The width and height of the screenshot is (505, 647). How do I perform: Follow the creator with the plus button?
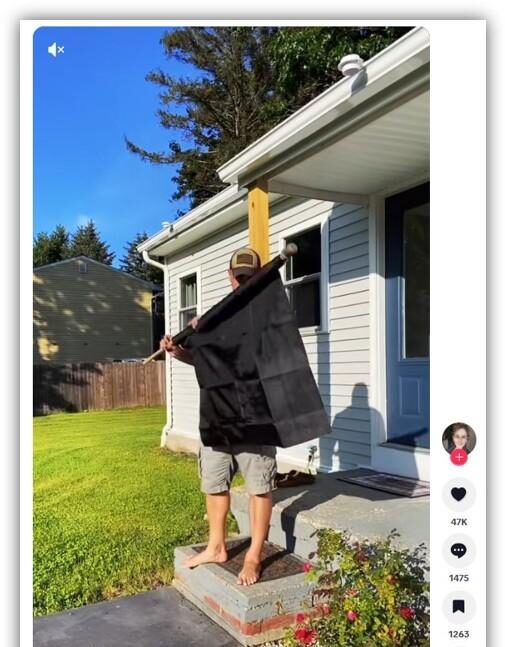pos(459,457)
